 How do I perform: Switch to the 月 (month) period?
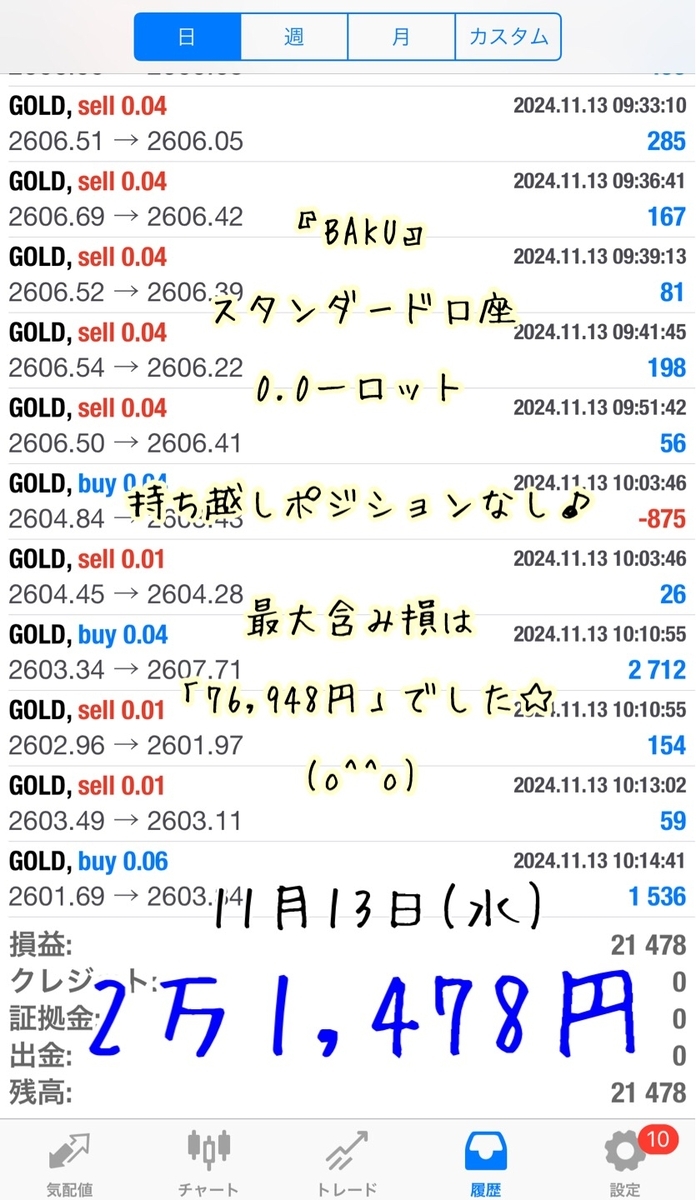pos(401,37)
